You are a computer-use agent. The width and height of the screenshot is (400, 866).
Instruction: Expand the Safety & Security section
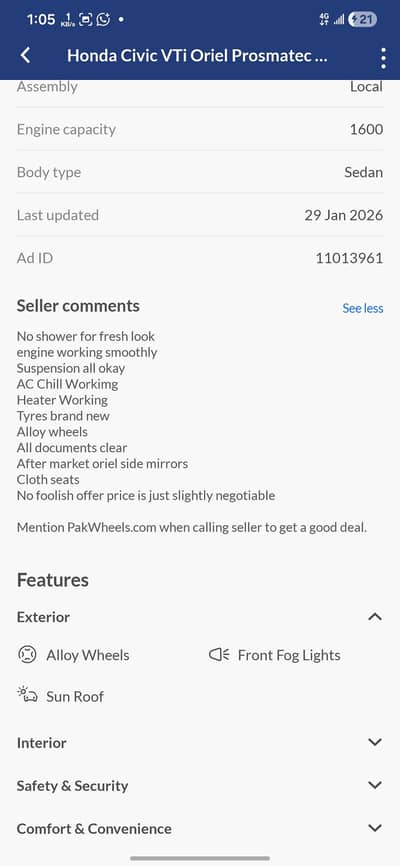point(200,785)
